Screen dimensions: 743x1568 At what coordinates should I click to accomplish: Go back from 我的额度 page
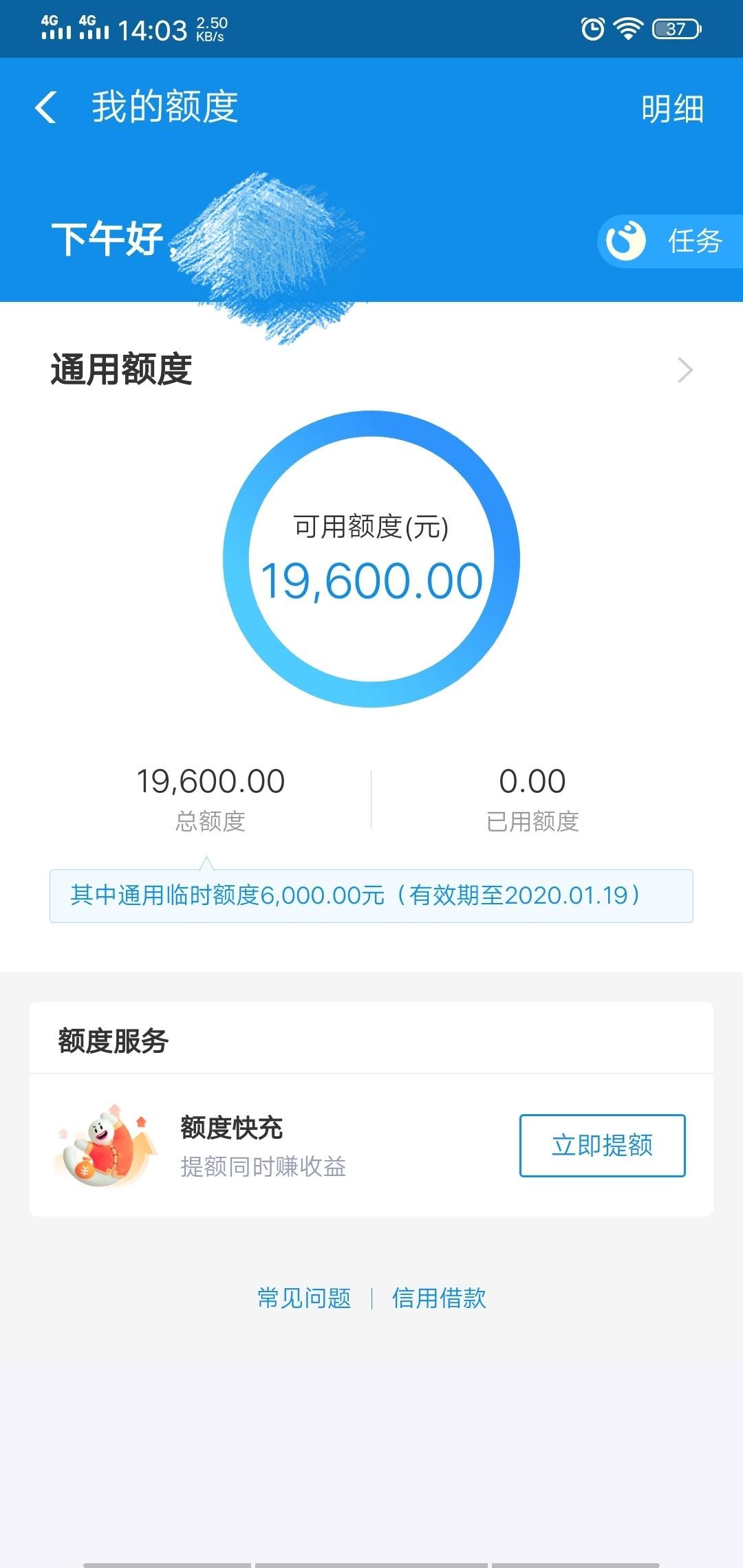tap(45, 108)
